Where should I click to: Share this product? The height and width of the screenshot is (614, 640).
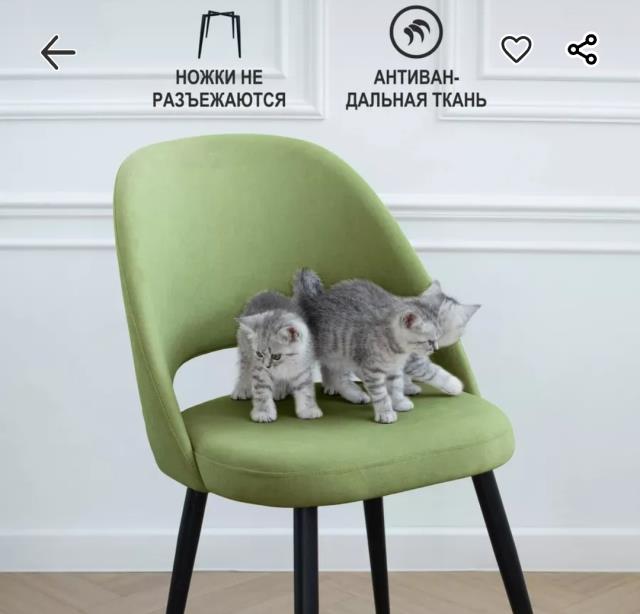pyautogui.click(x=582, y=49)
